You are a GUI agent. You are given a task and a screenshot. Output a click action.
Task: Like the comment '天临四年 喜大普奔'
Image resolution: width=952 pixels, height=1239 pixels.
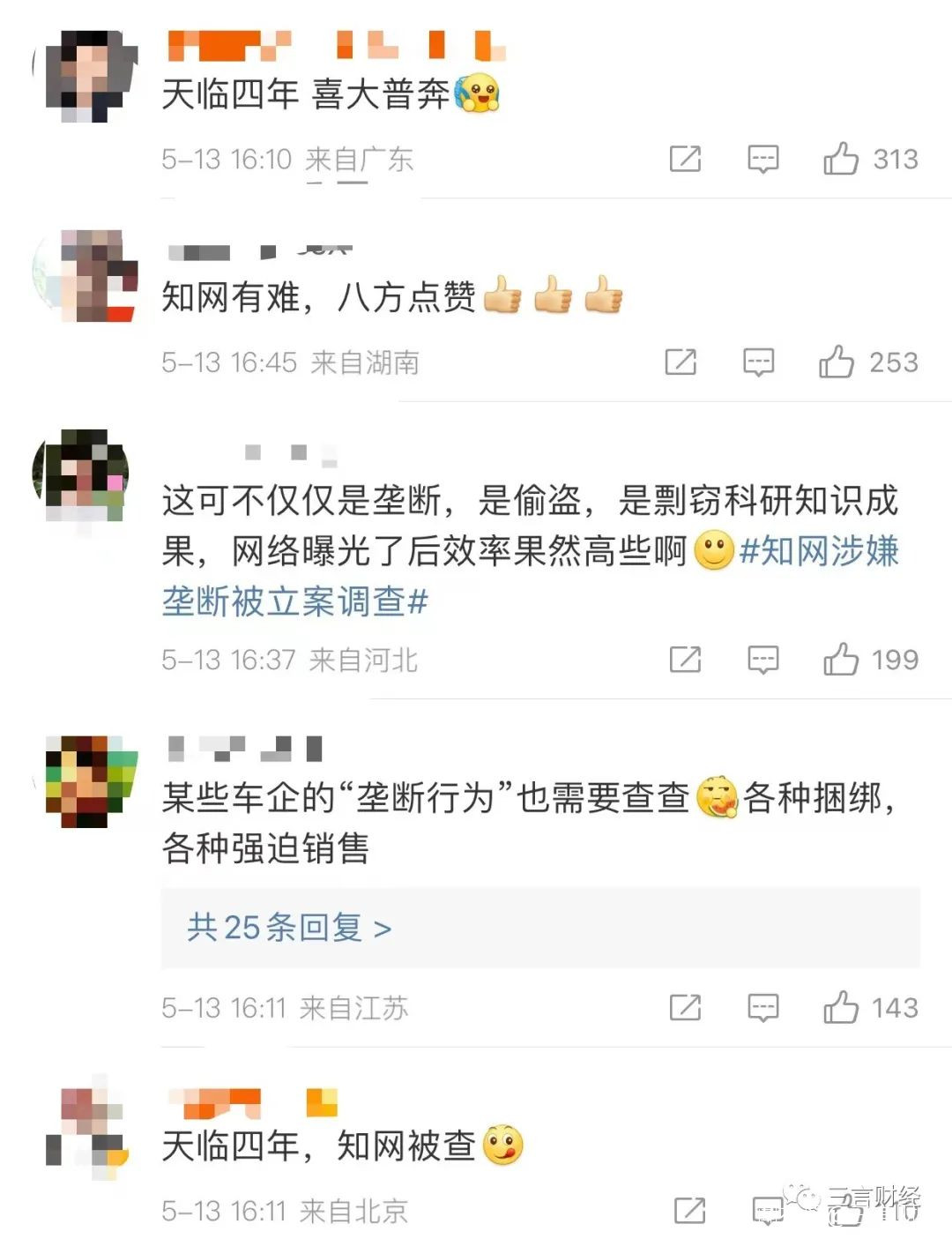840,160
